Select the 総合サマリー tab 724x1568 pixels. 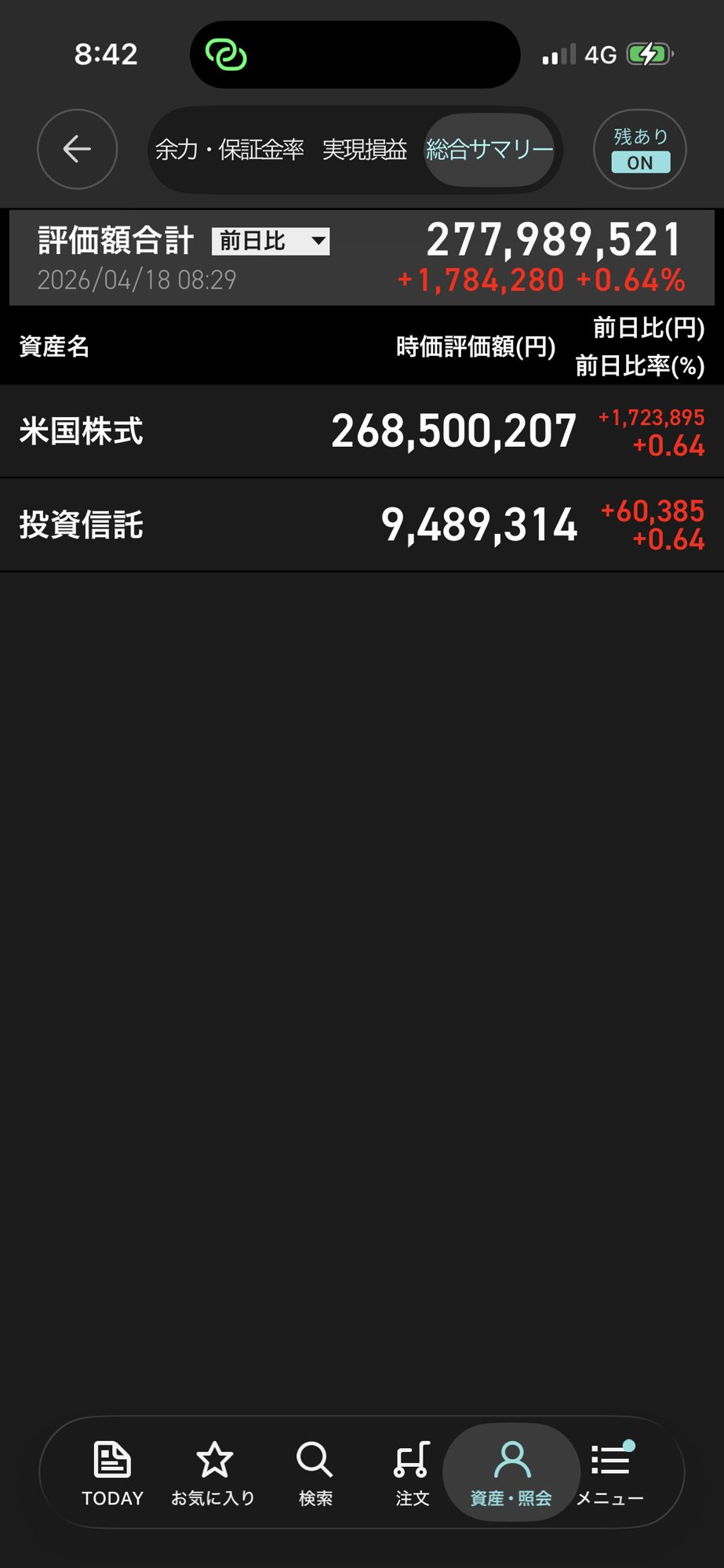click(489, 149)
